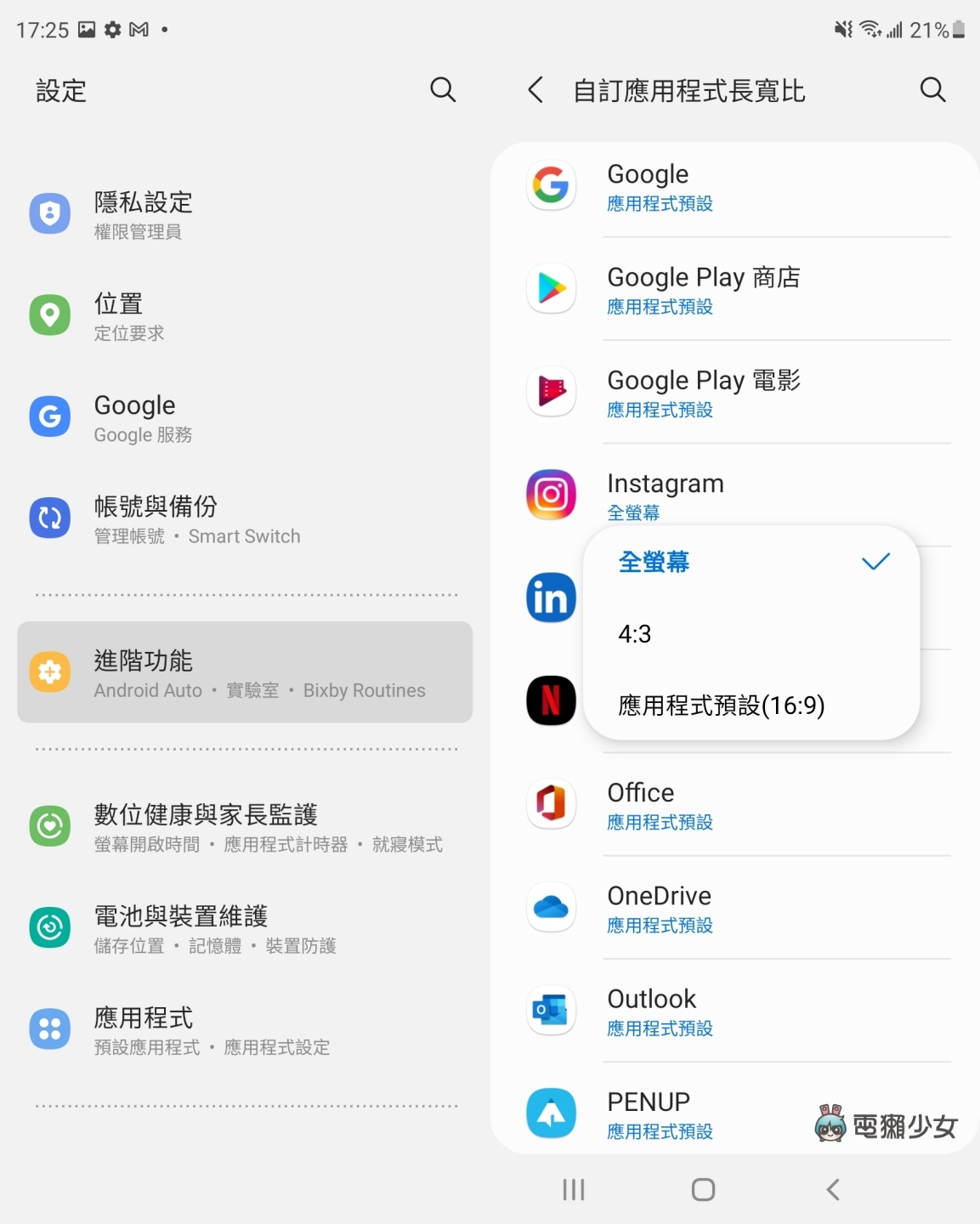Expand OneDrive's aspect ratio selector
Image resolution: width=980 pixels, height=1224 pixels.
click(x=765, y=908)
